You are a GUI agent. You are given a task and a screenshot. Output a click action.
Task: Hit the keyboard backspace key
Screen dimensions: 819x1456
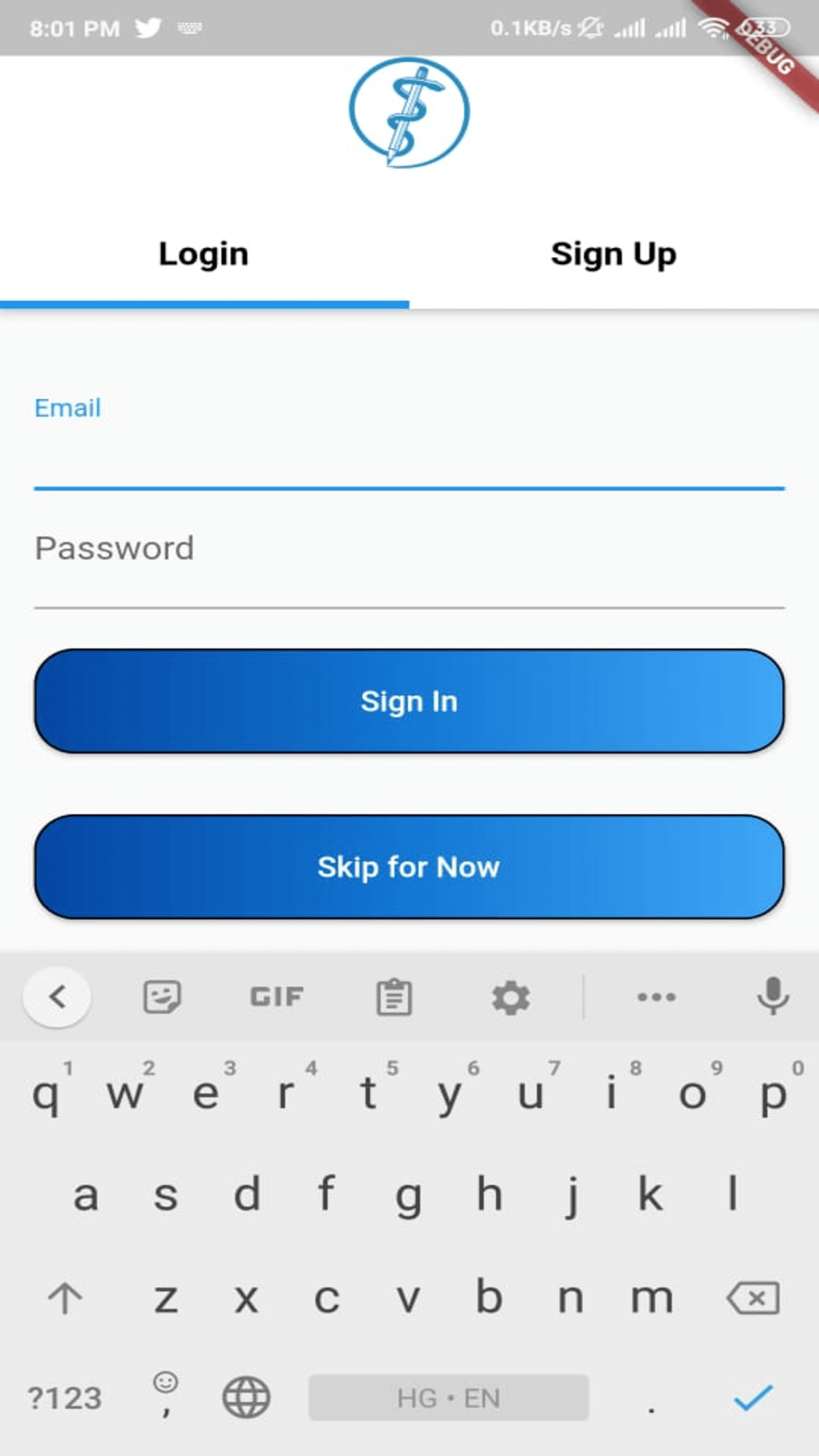click(753, 1298)
